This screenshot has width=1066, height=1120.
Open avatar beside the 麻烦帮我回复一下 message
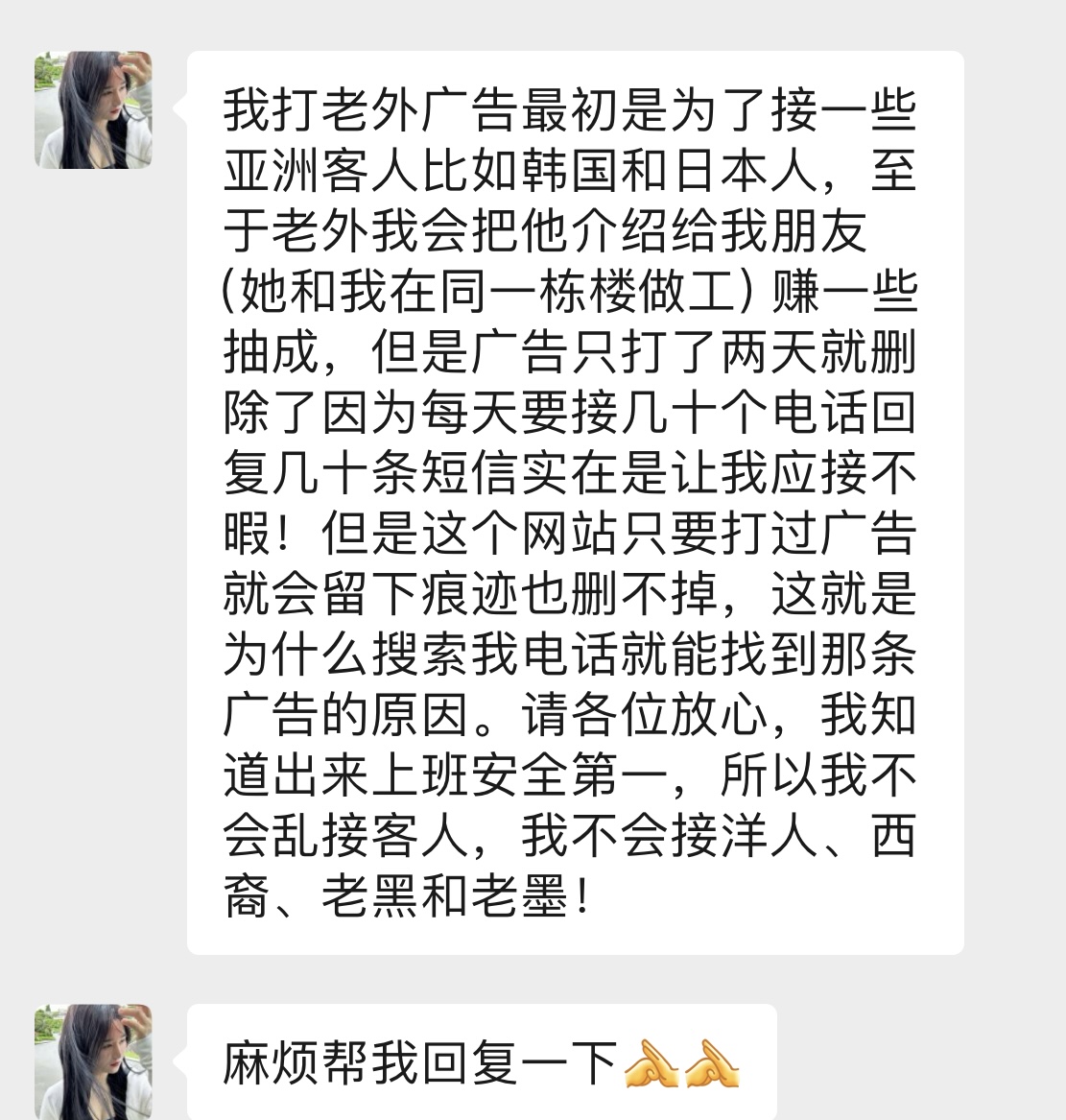(x=93, y=1060)
